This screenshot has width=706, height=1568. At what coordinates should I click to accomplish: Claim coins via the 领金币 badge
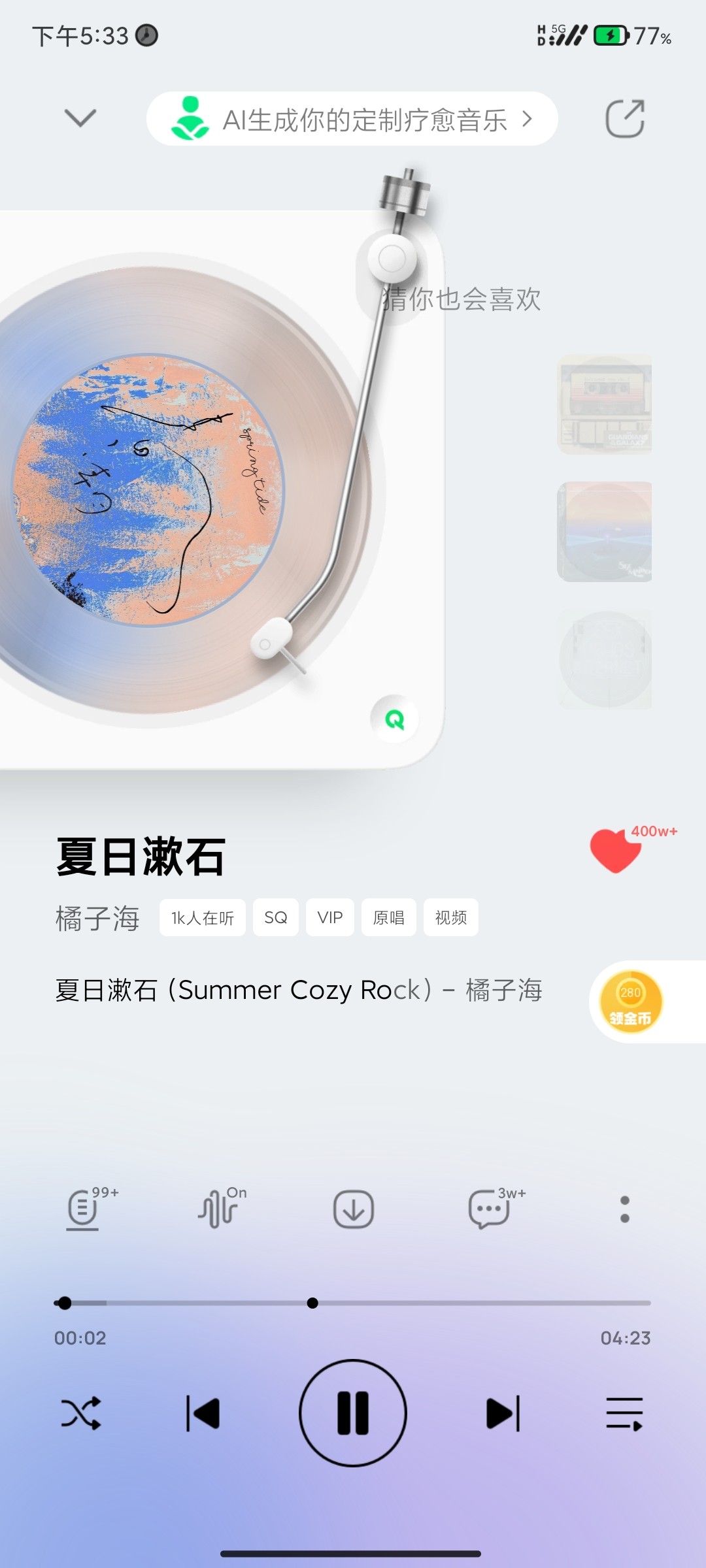(631, 1002)
